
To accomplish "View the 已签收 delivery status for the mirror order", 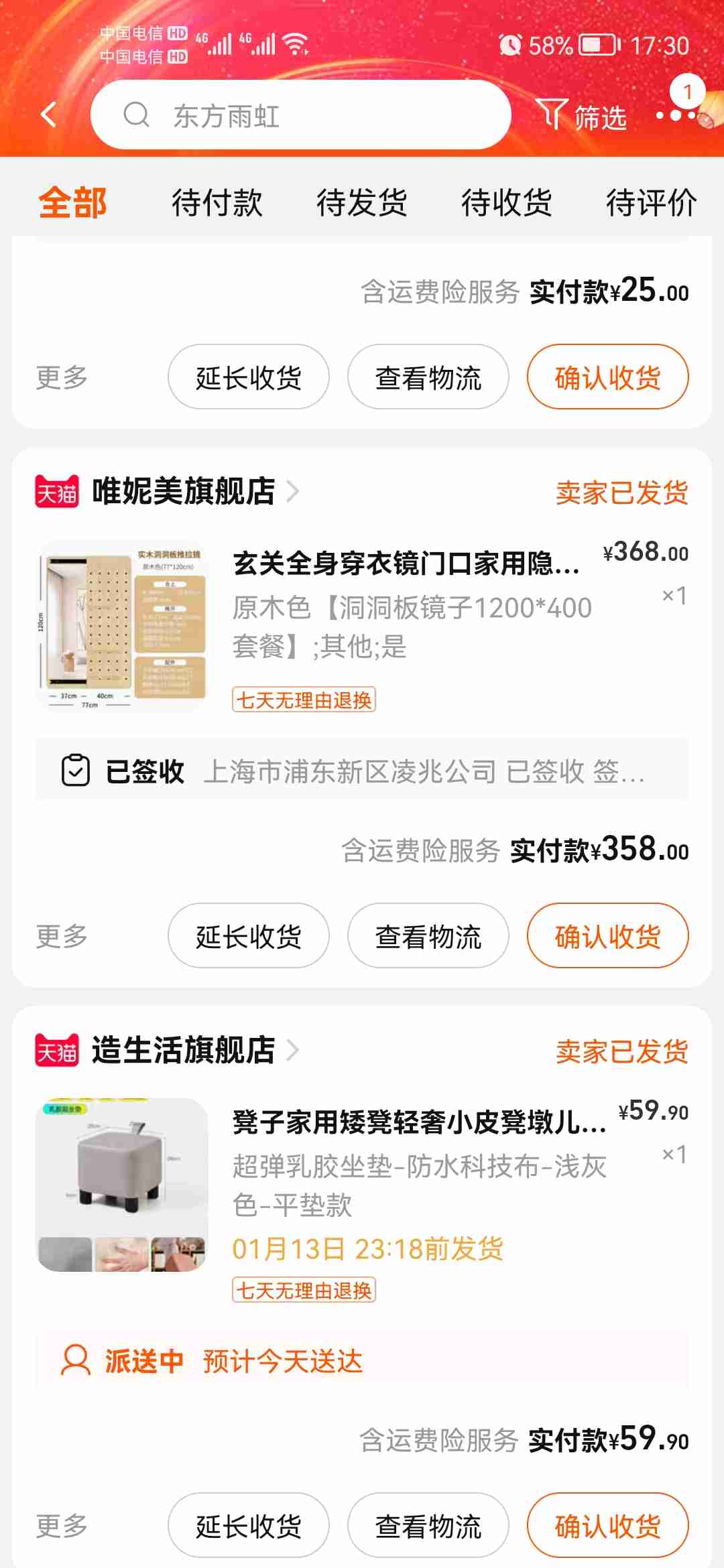I will pyautogui.click(x=362, y=771).
